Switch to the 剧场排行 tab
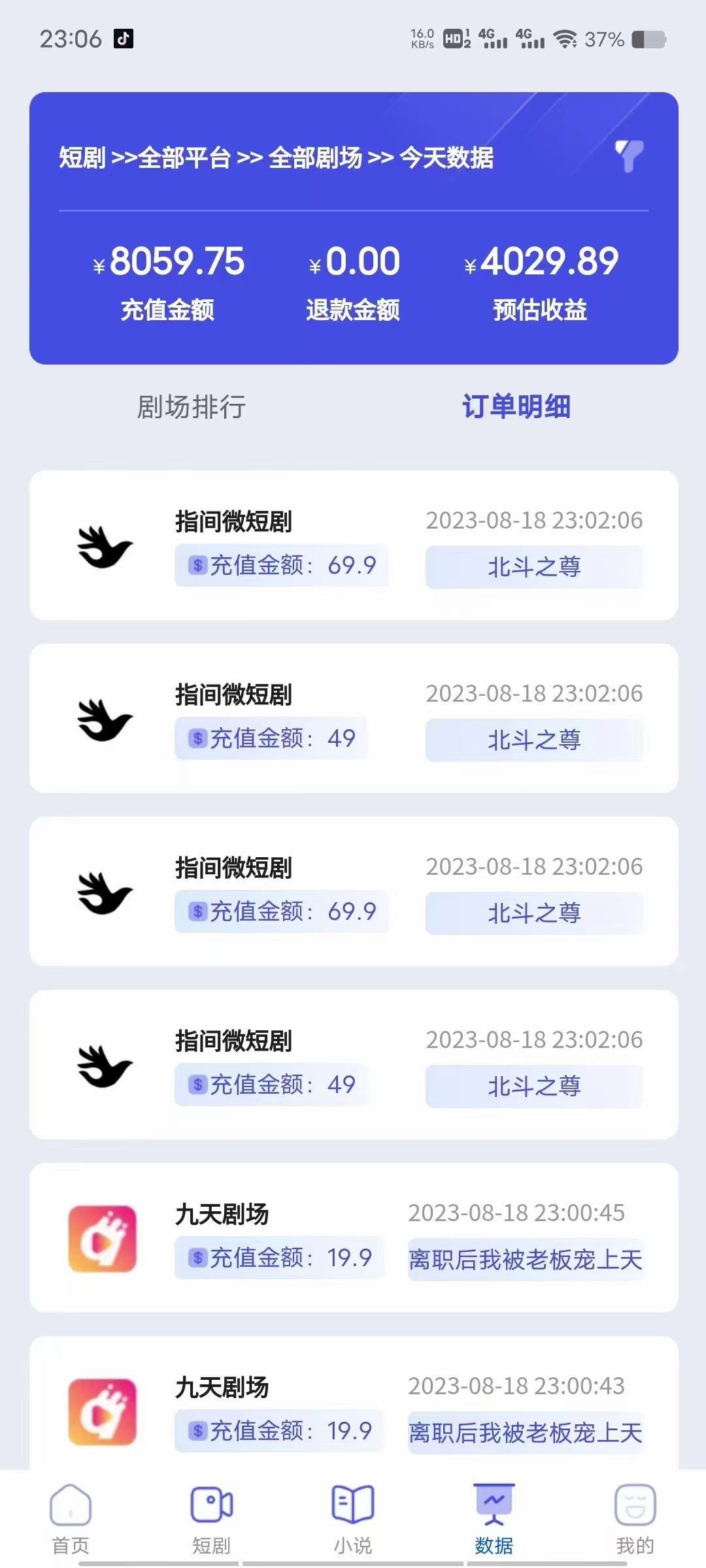The height and width of the screenshot is (1568, 706). (191, 407)
